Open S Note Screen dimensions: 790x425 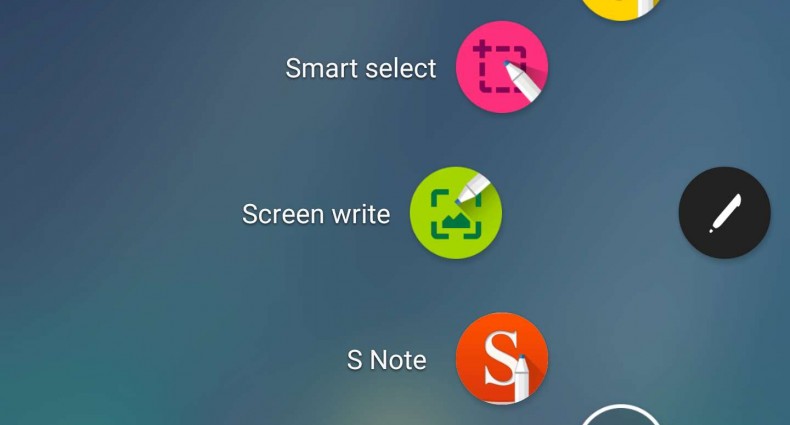pyautogui.click(x=501, y=359)
